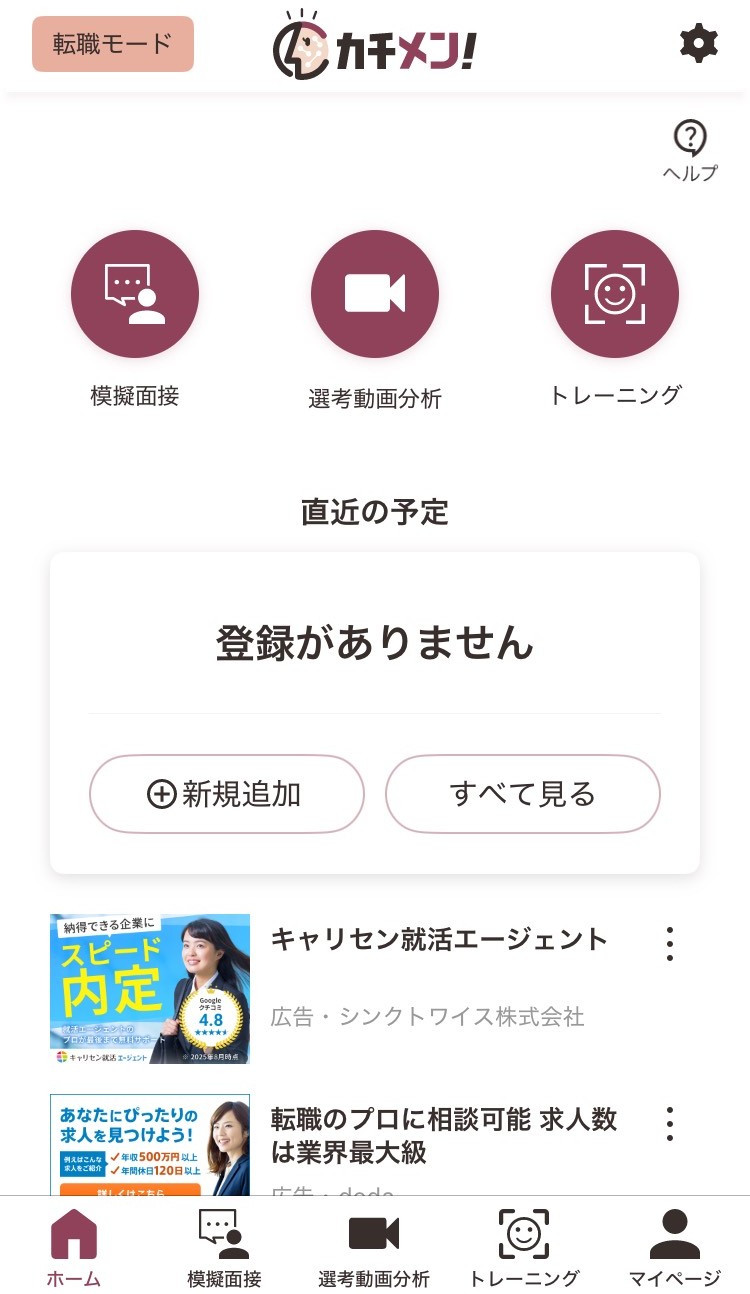
Task: Switch to the ホーム tab
Action: click(74, 1248)
